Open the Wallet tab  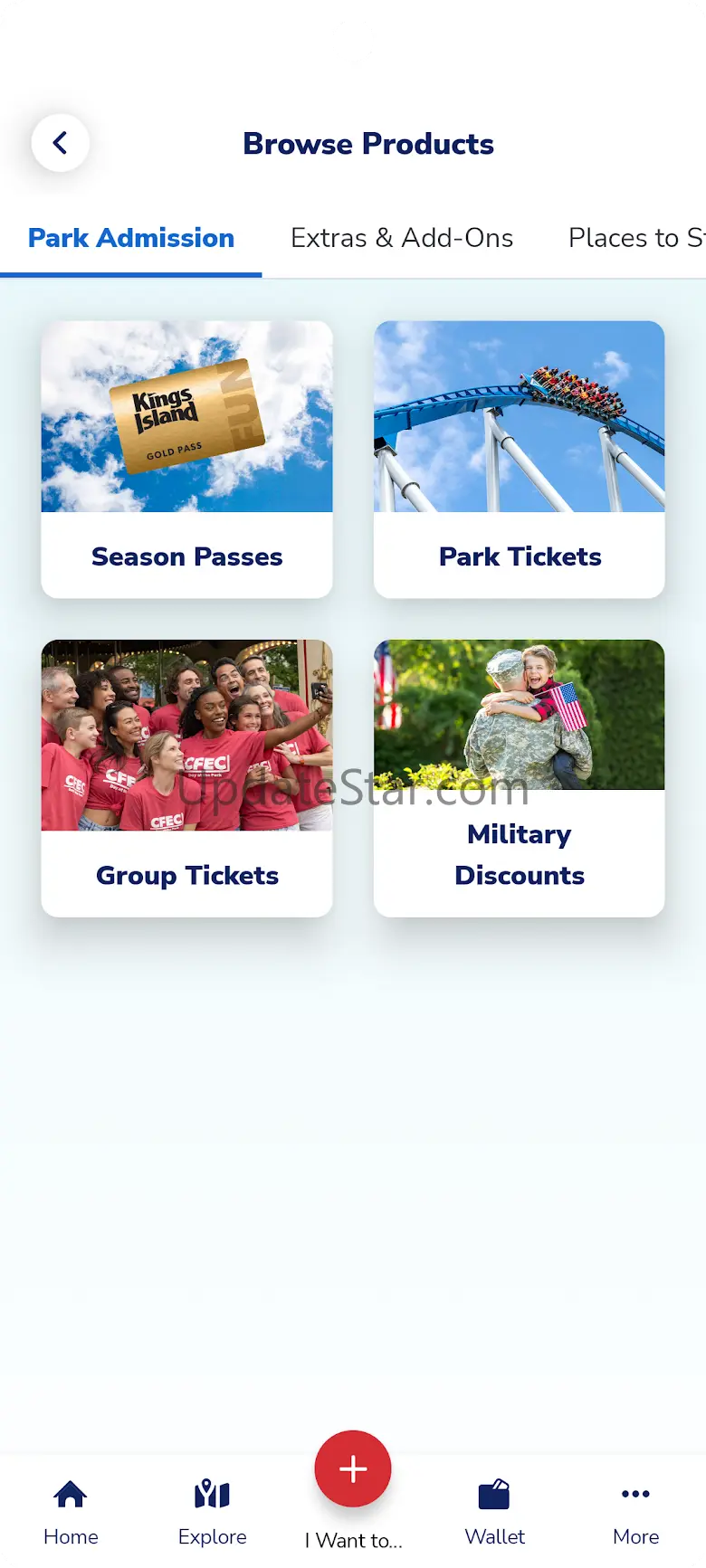pos(494,1513)
